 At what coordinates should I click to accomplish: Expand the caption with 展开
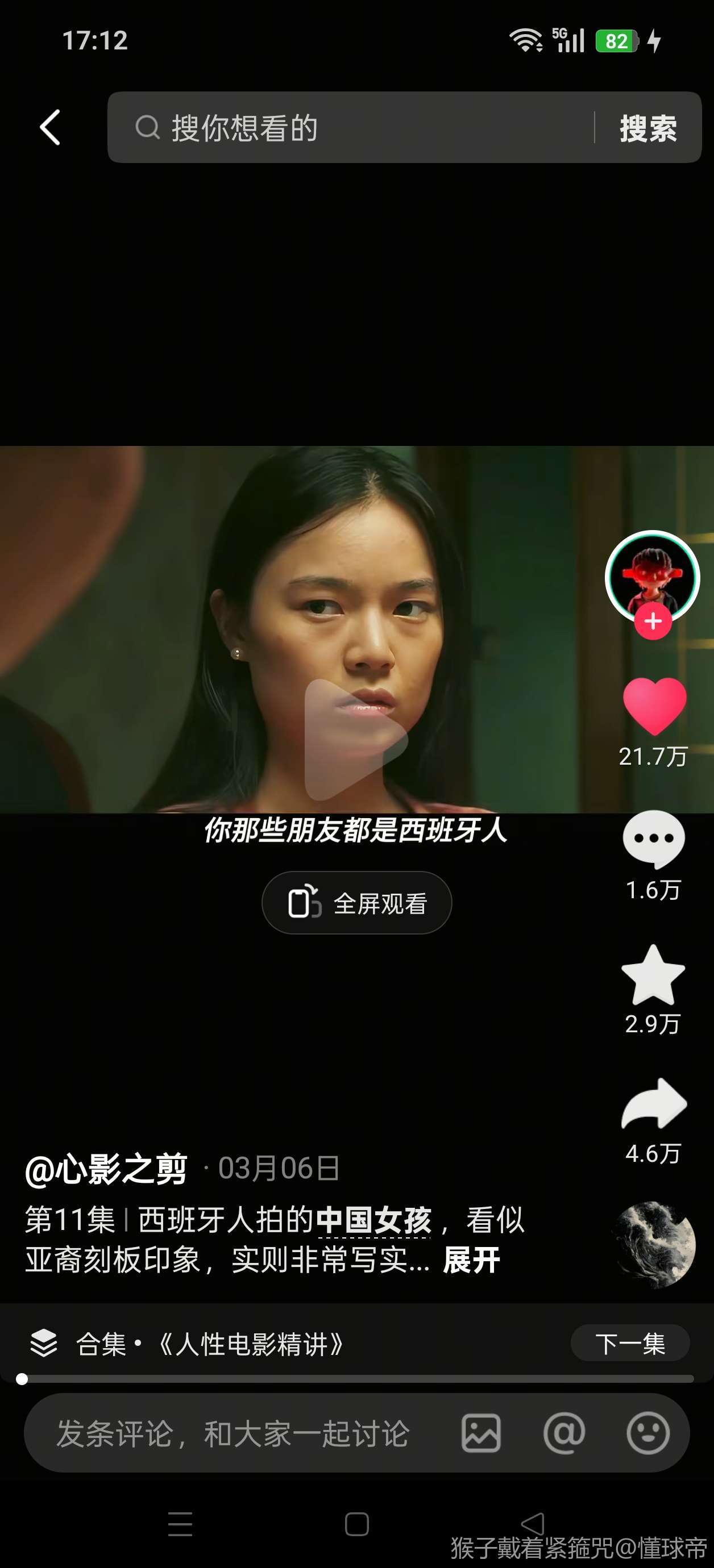tap(471, 1260)
